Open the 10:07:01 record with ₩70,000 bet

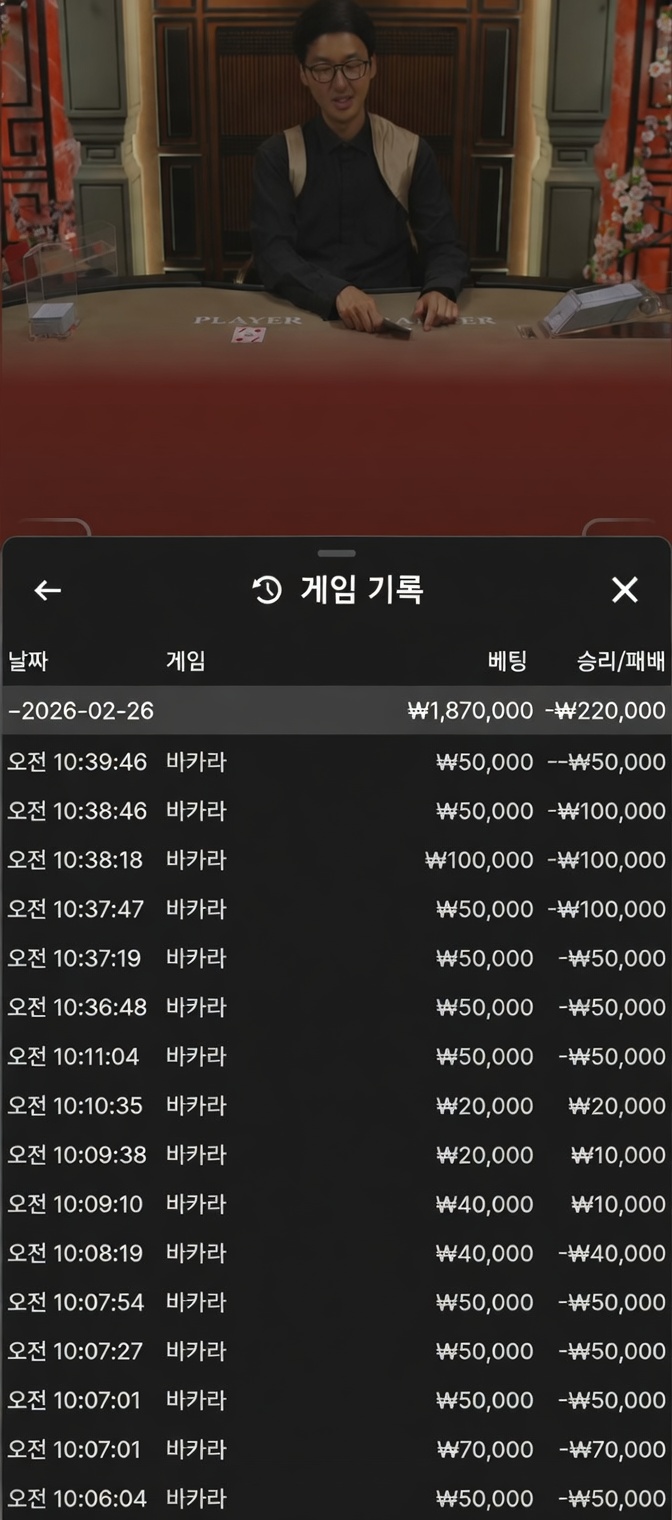336,1448
